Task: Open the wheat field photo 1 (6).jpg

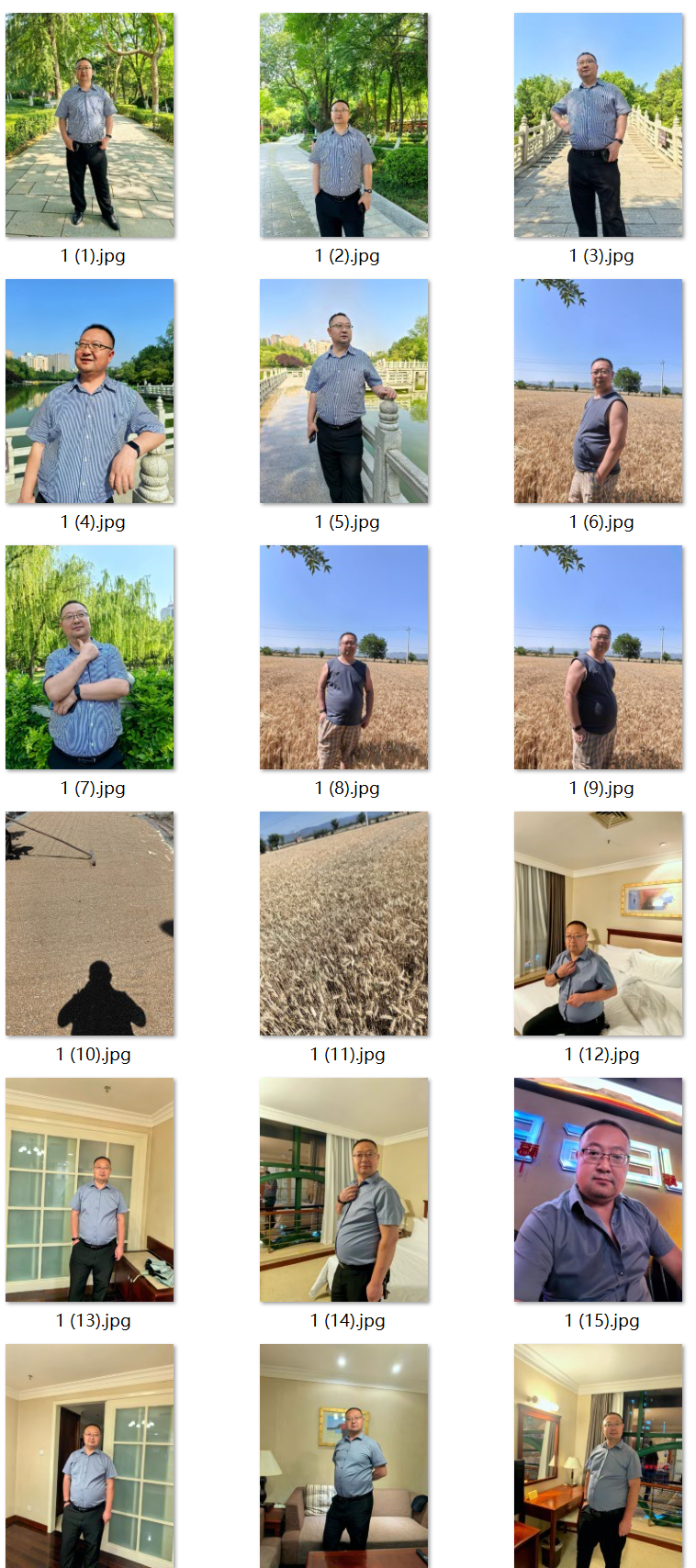Action: 598,391
